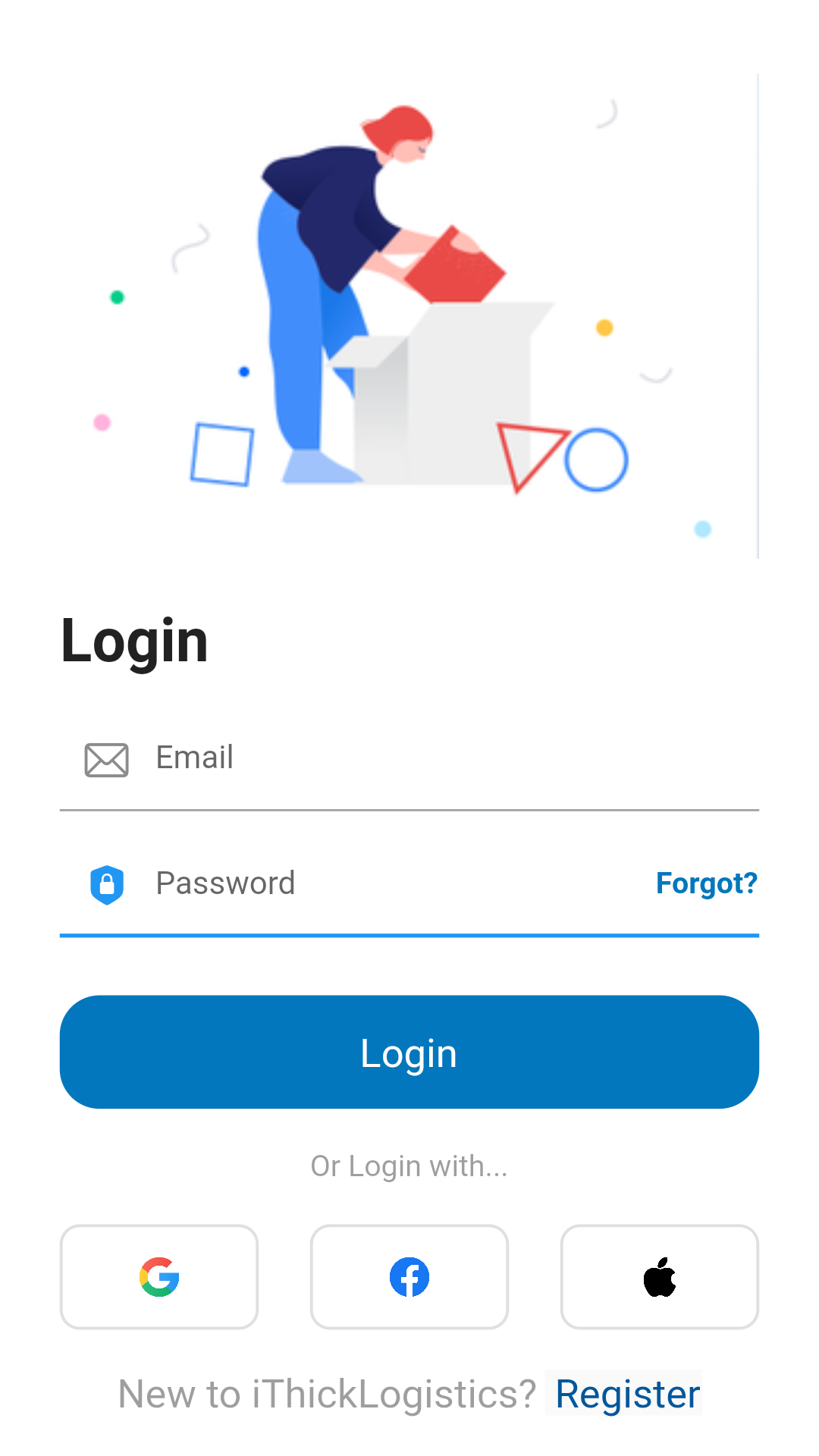Tap the Apple sign-in button
This screenshot has width=819, height=1456.
click(659, 1276)
